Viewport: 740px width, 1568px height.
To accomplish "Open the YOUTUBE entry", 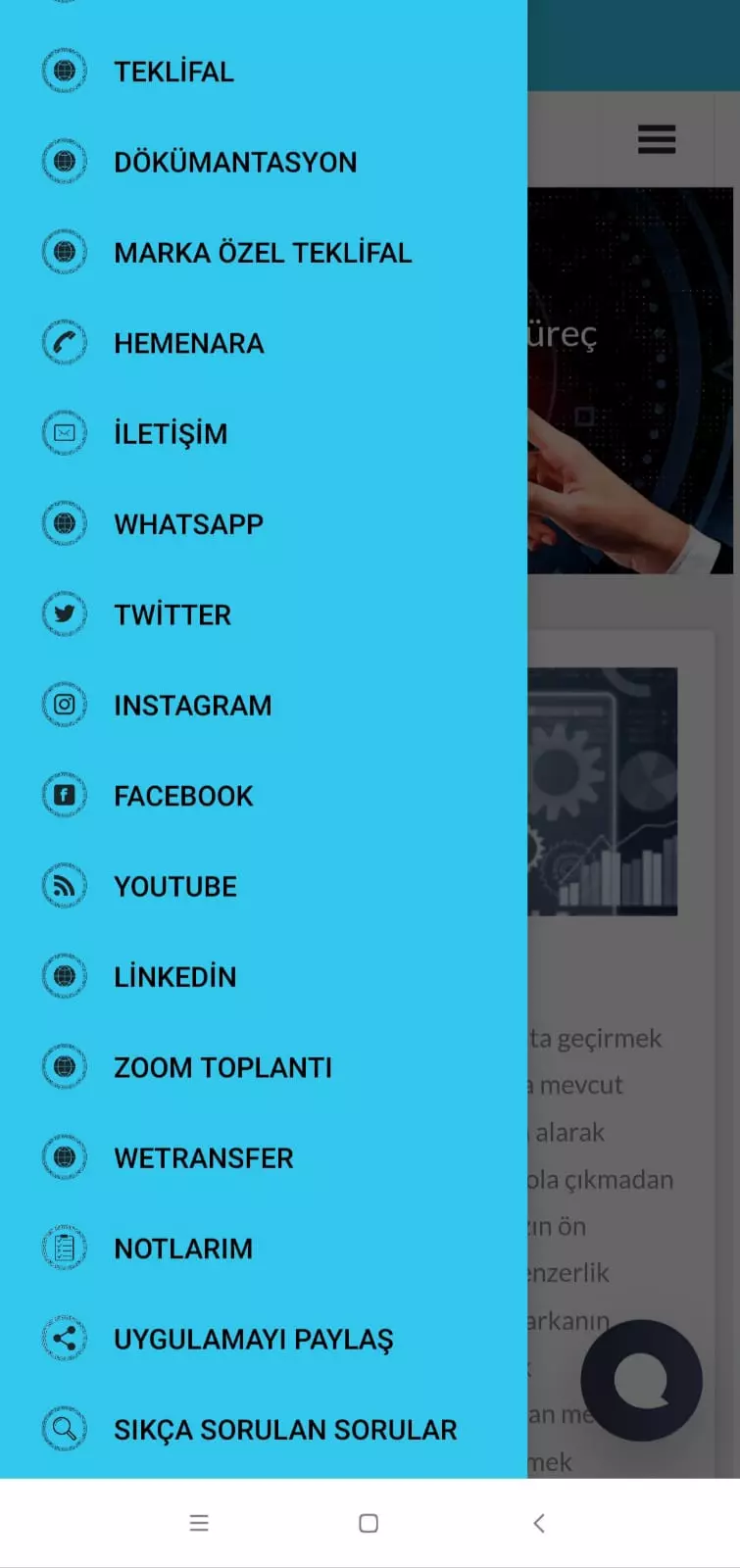I will (x=264, y=886).
